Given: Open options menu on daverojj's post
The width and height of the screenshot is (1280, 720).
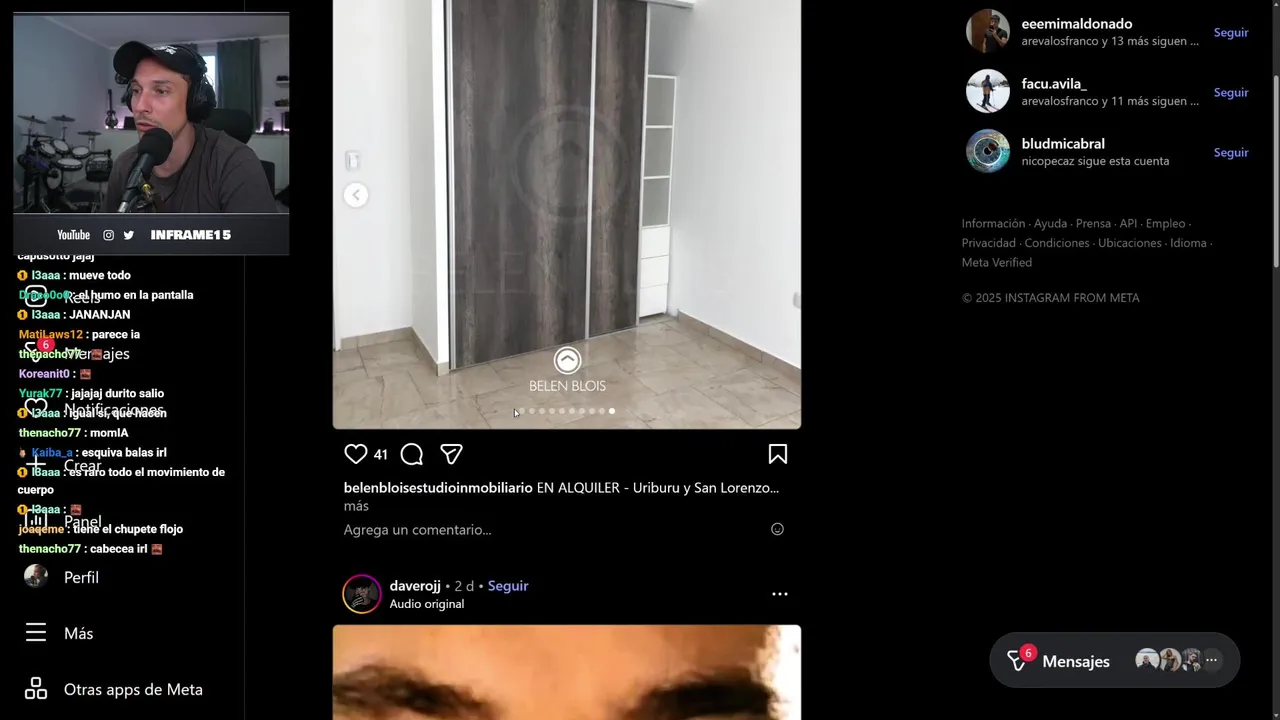Looking at the screenshot, I should pyautogui.click(x=780, y=594).
